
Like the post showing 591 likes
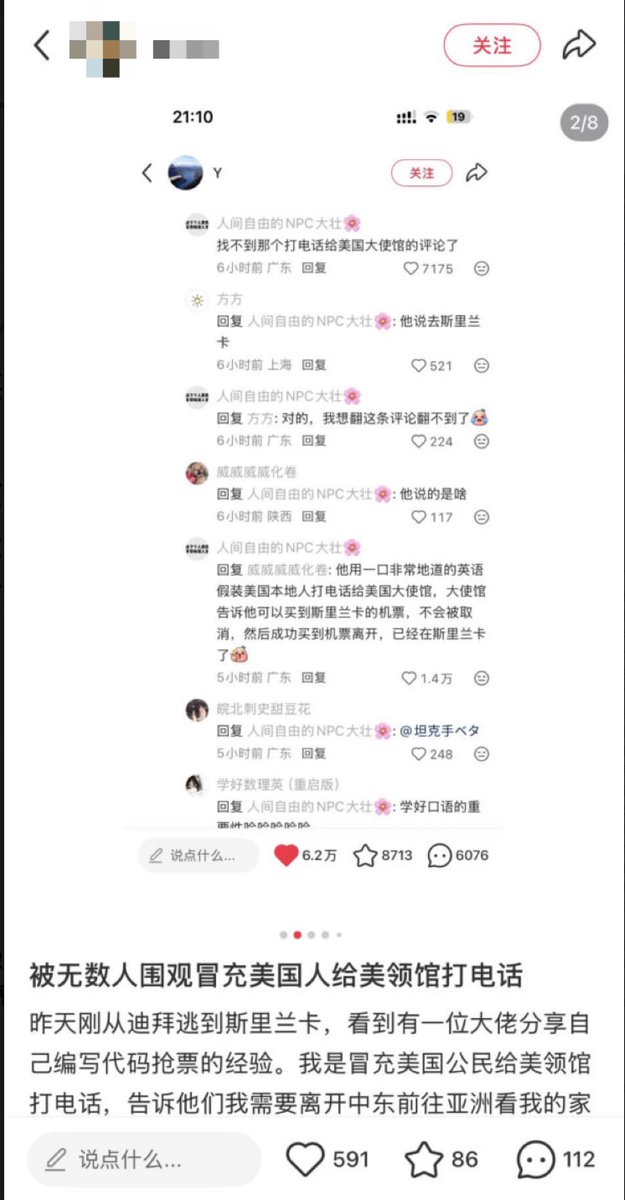point(305,1160)
